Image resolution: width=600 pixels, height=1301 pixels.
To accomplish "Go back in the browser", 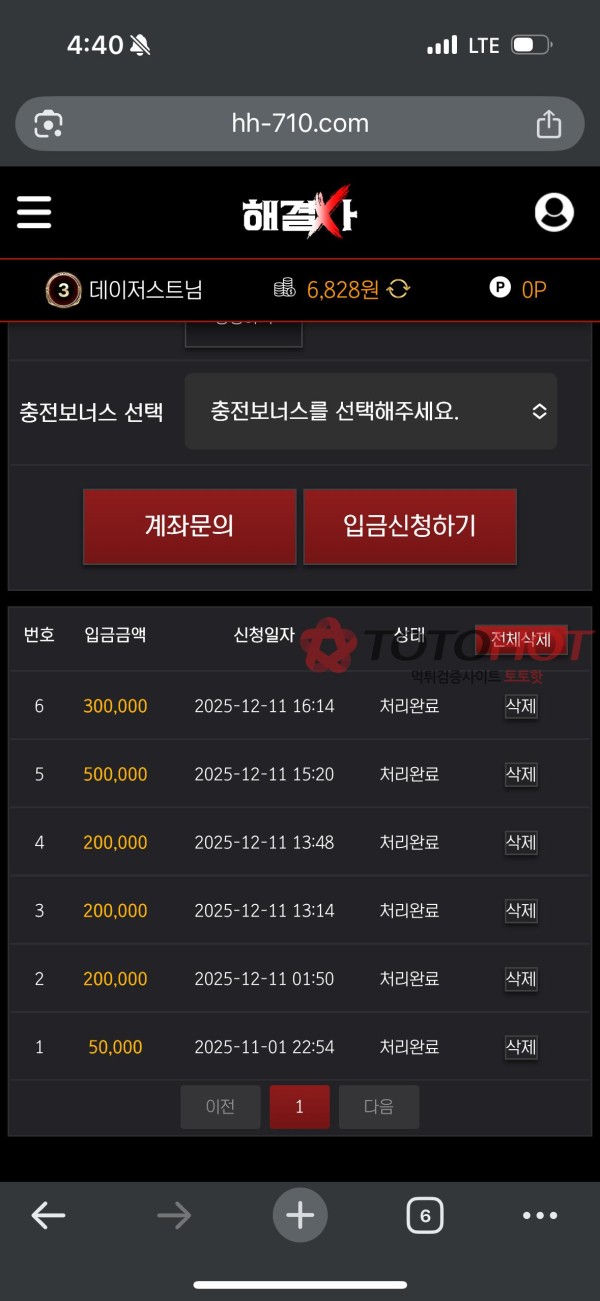I will [x=48, y=1216].
